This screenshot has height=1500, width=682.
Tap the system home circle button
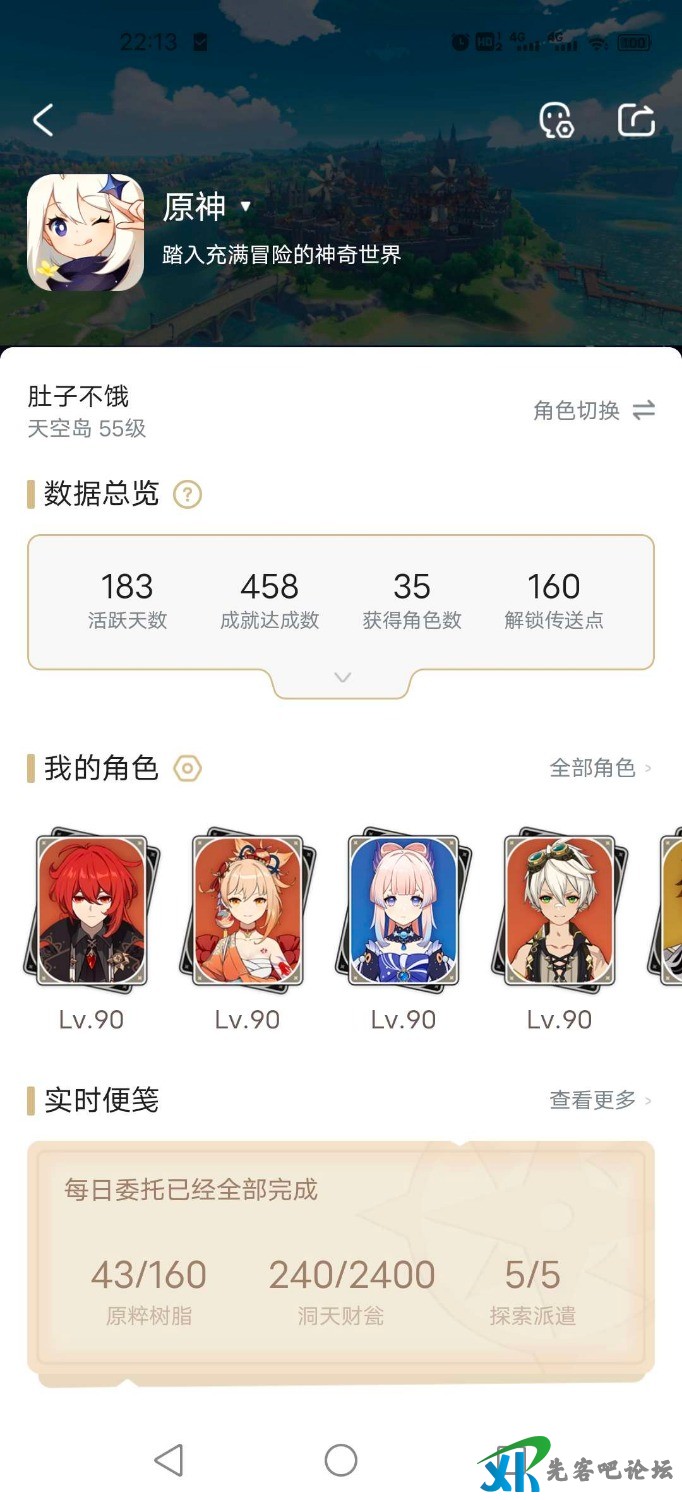point(341,1460)
